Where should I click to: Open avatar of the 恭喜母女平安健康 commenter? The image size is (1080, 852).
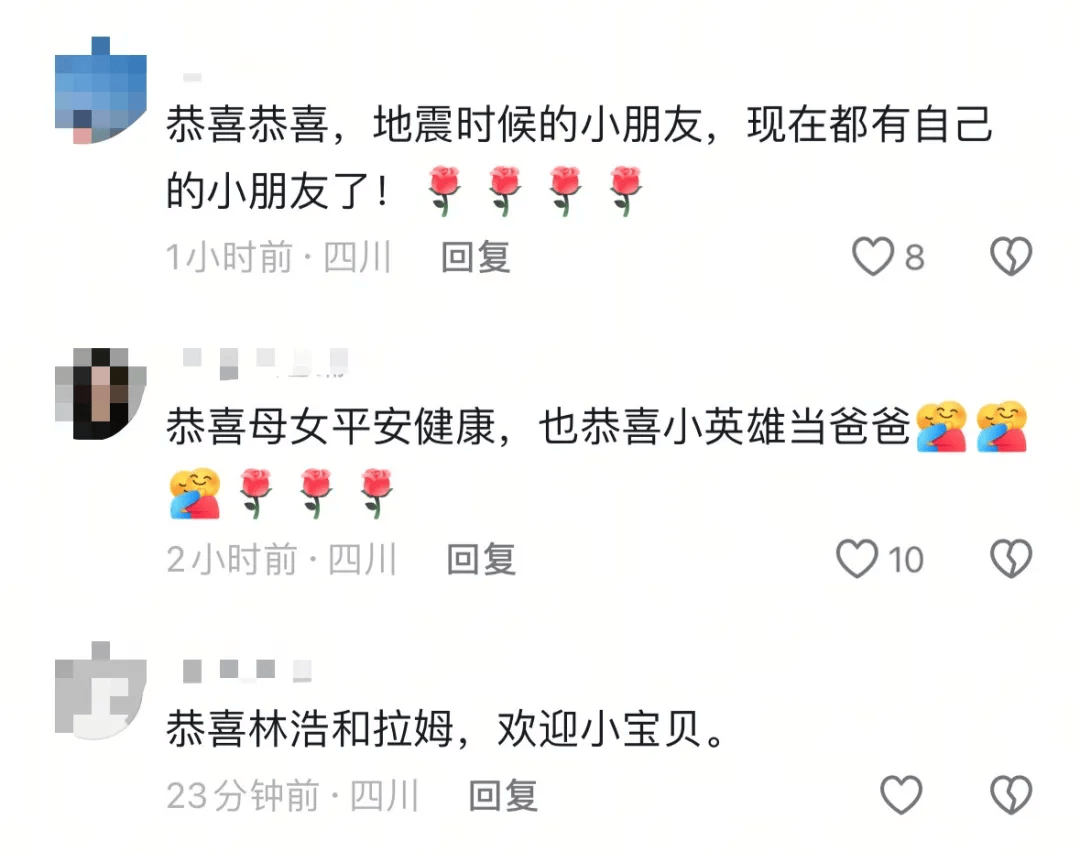(x=100, y=393)
